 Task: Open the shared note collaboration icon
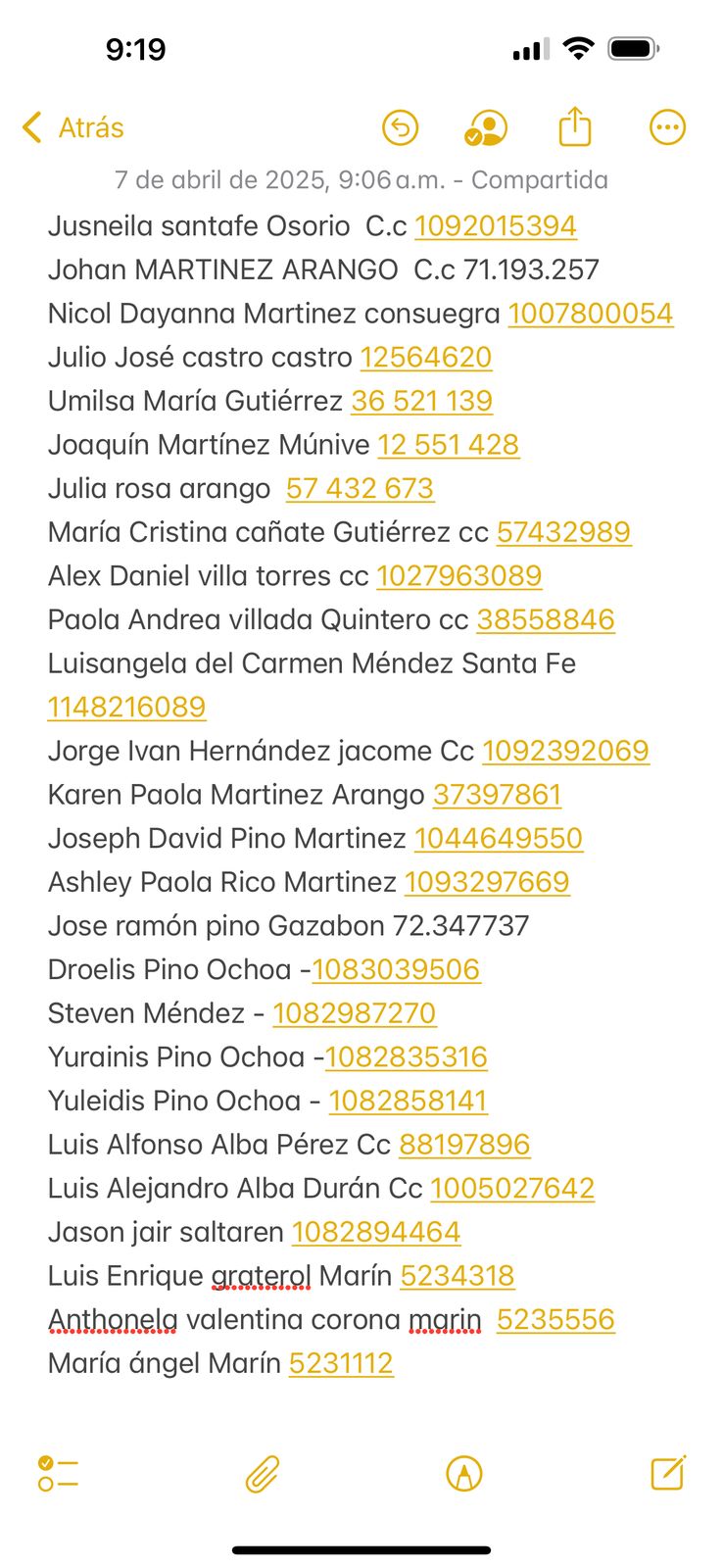coord(485,127)
